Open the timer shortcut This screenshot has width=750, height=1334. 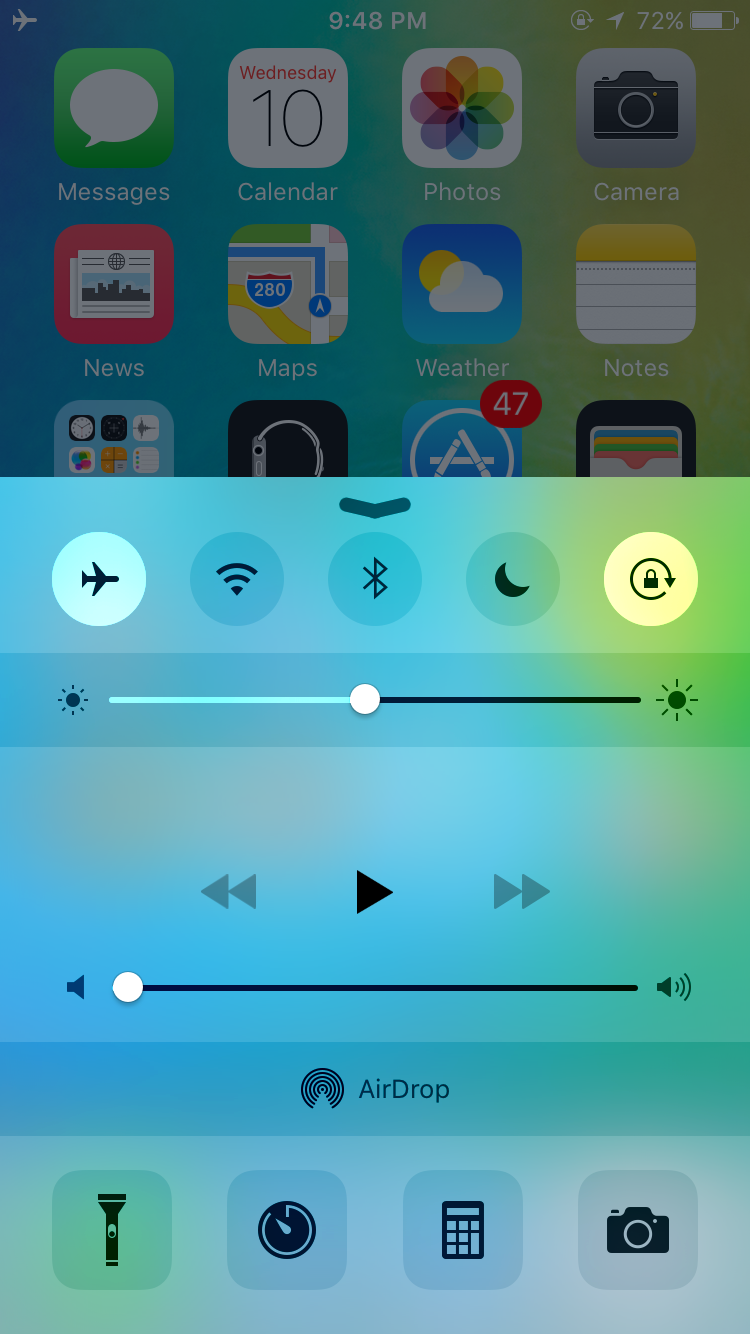(x=287, y=1230)
